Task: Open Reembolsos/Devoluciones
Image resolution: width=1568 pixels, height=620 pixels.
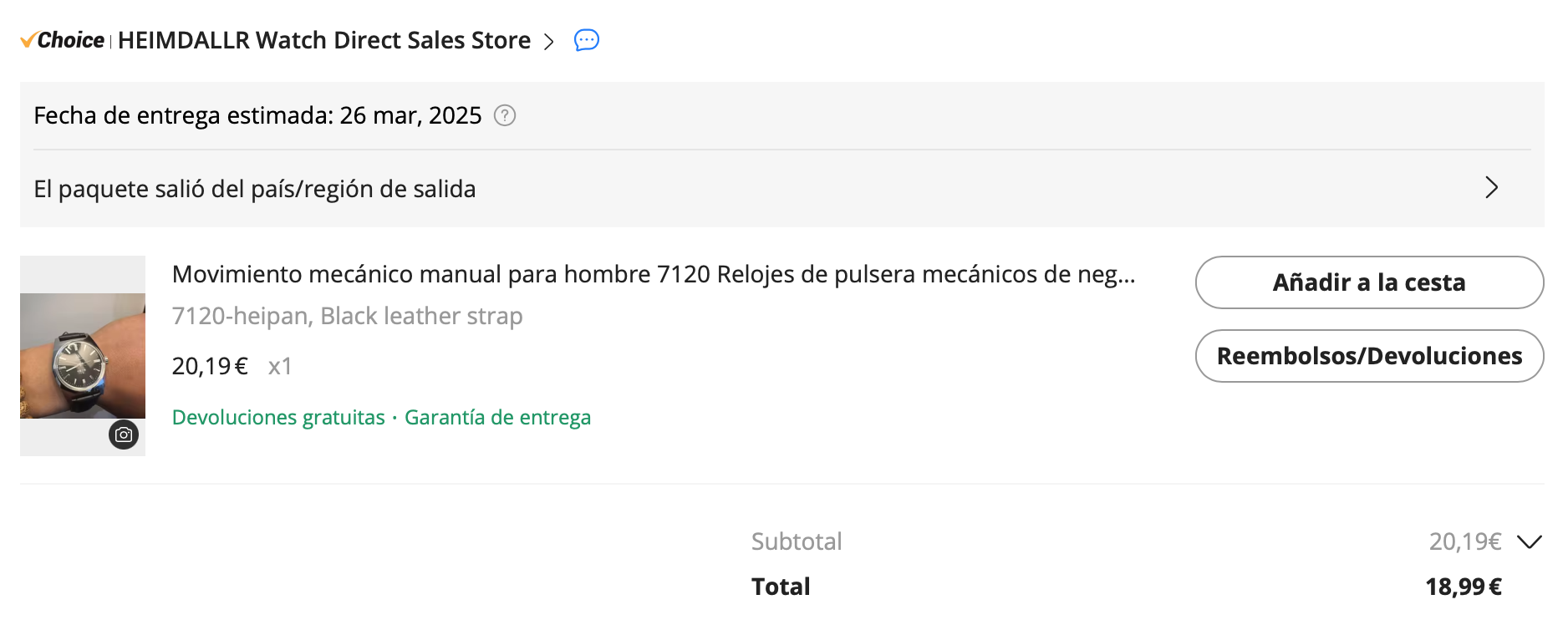Action: click(1369, 356)
